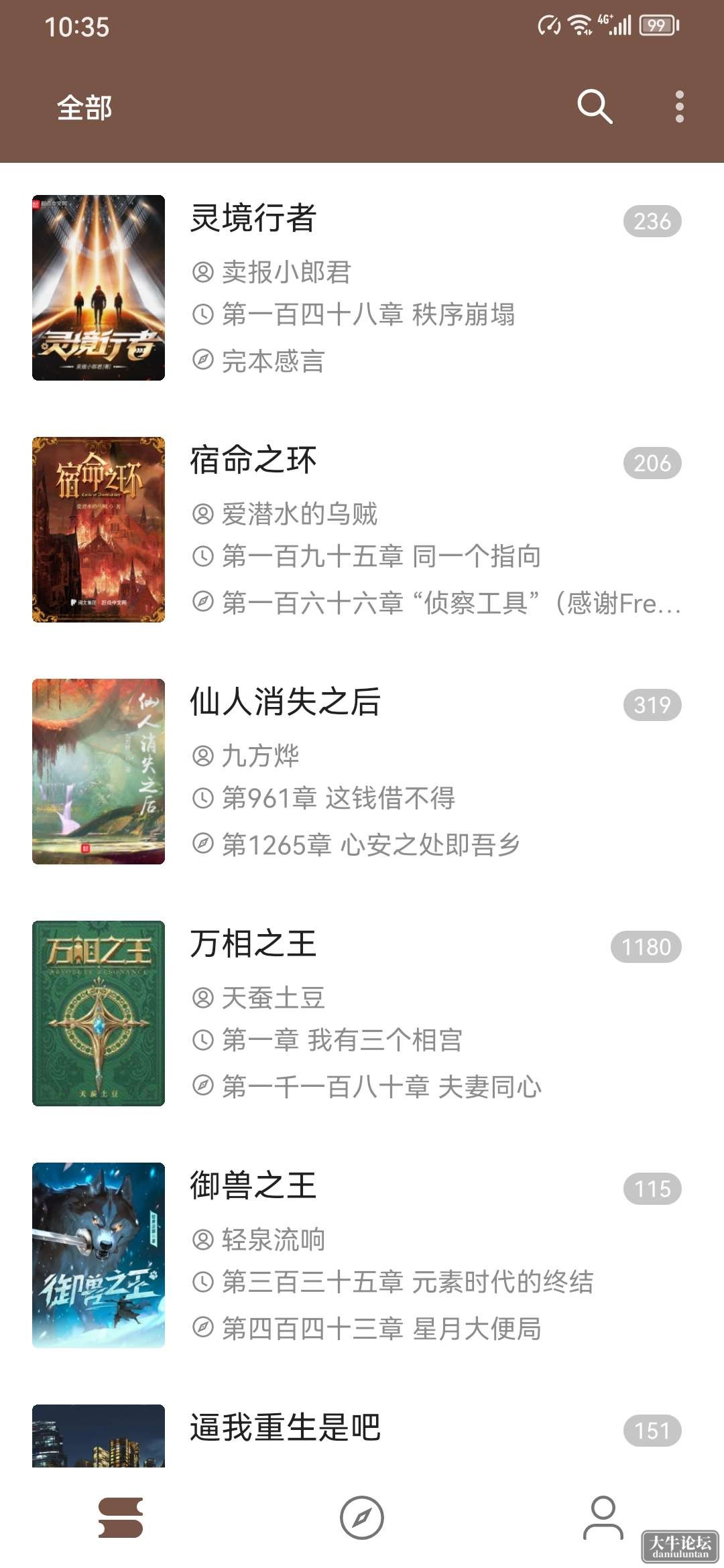This screenshot has height=1568, width=724.
Task: Open the search icon in the top bar
Action: click(595, 107)
